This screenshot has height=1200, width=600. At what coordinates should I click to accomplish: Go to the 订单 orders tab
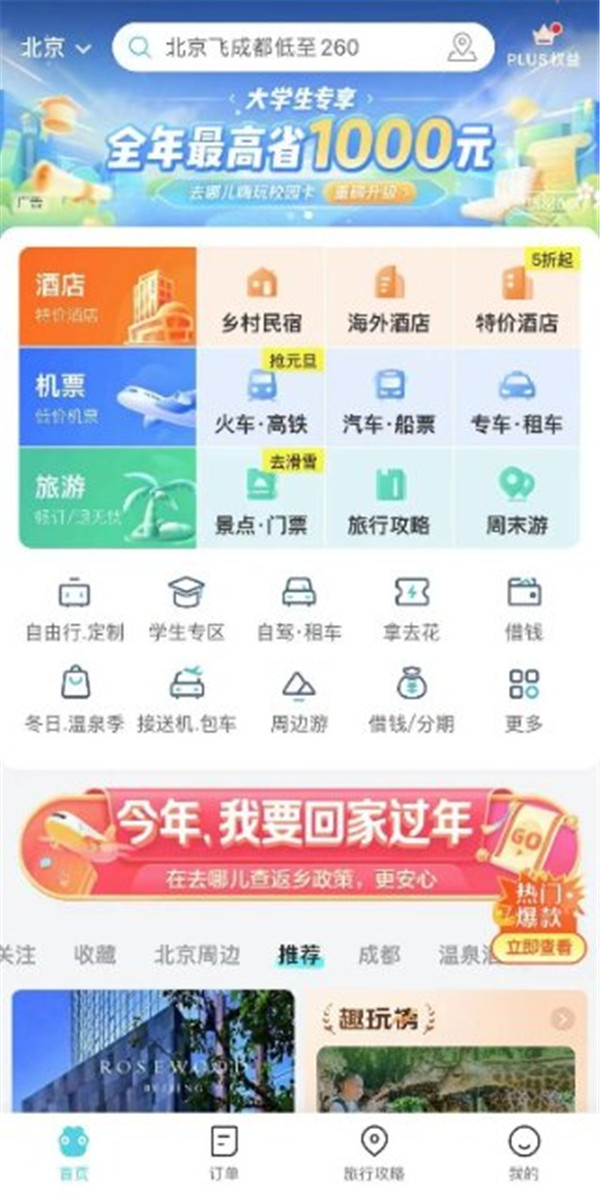tap(224, 1153)
